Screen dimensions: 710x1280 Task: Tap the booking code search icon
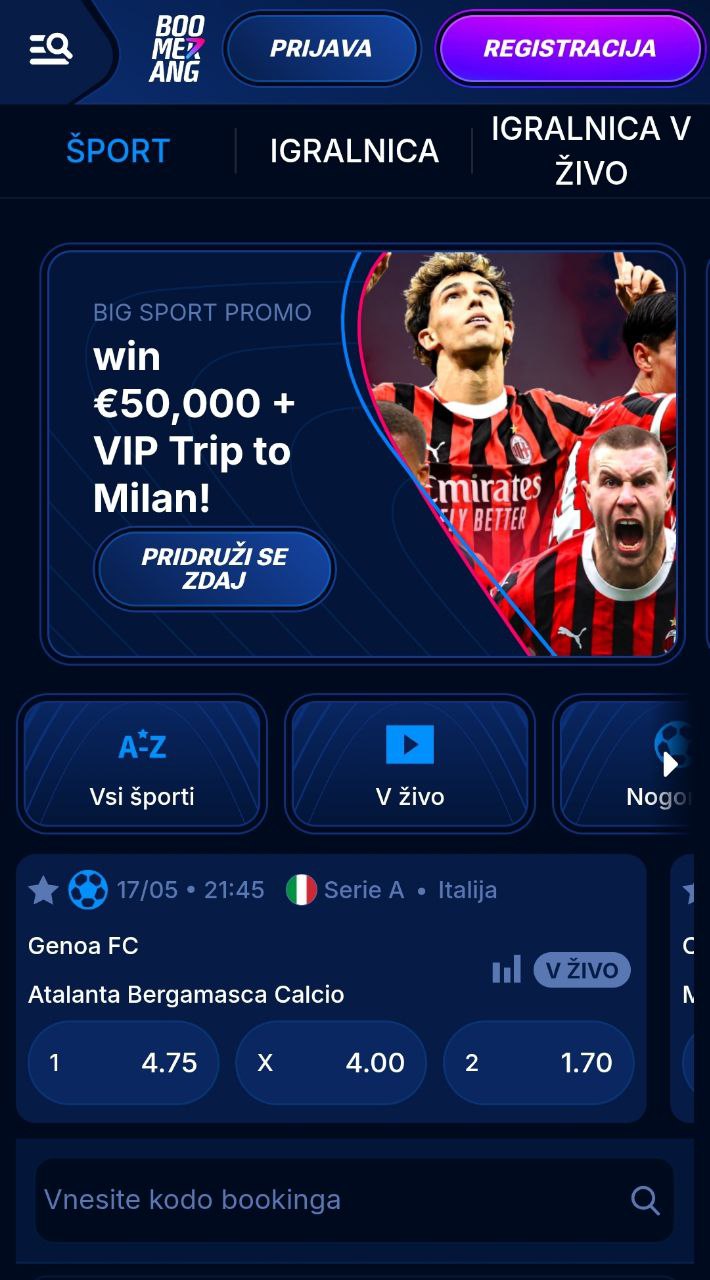[x=646, y=1200]
